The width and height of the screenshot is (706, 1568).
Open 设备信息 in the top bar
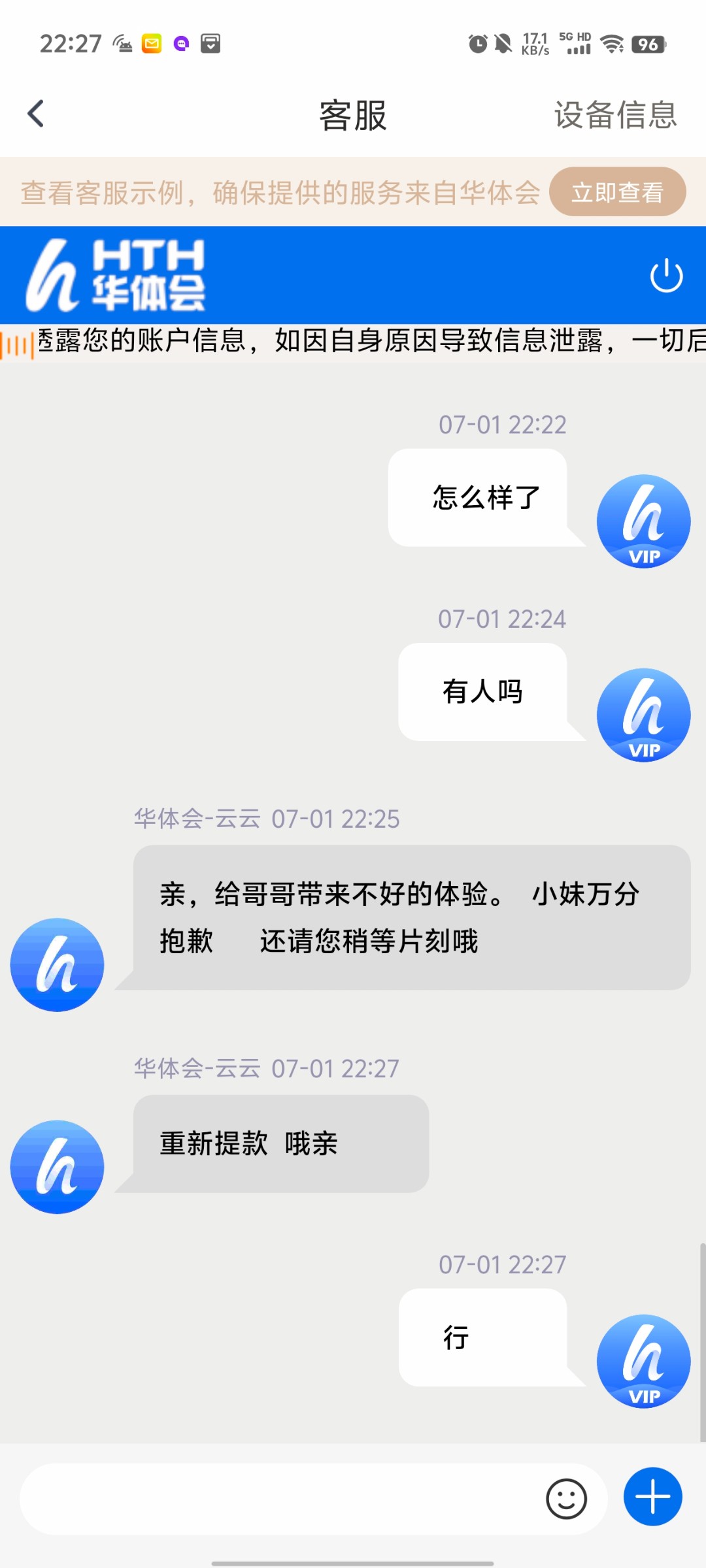tap(614, 115)
